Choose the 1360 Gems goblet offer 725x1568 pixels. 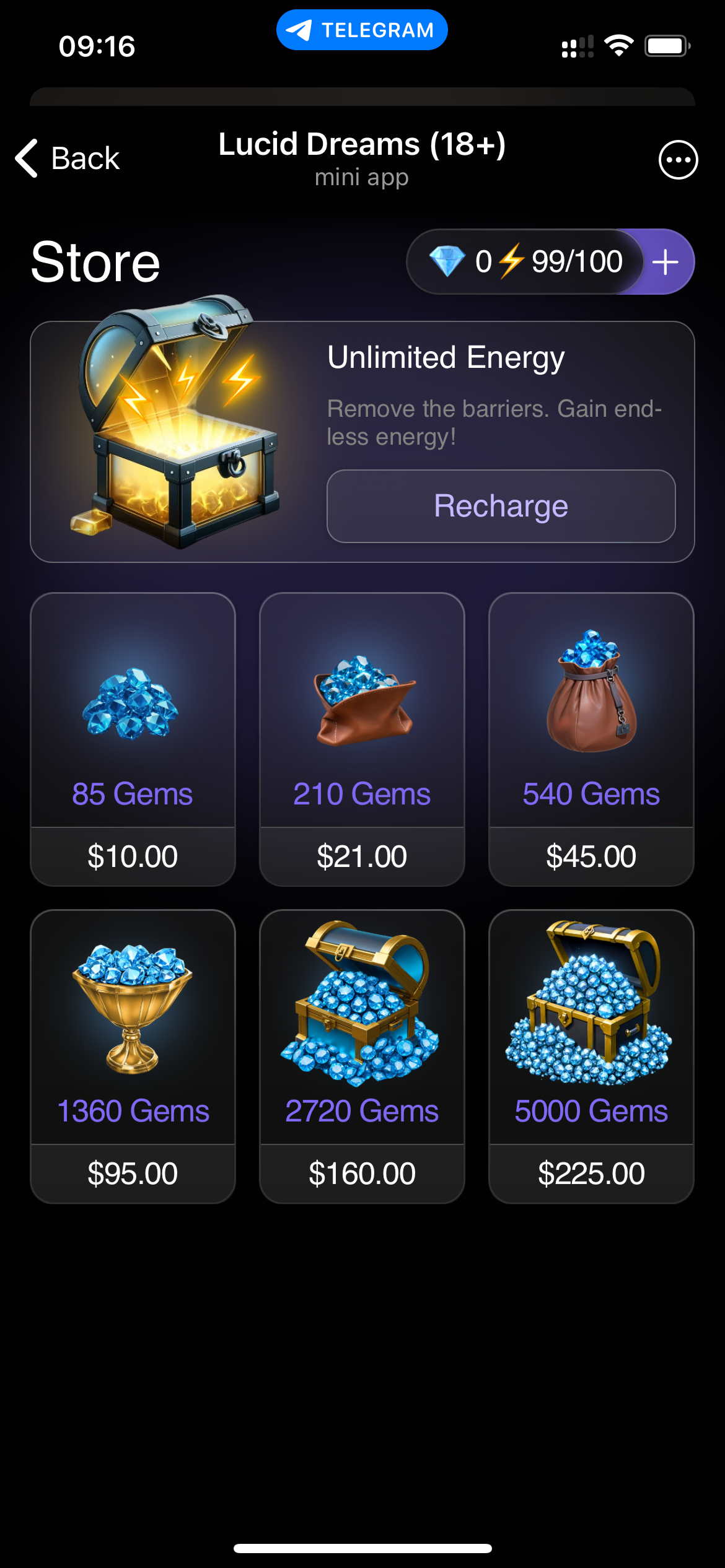tap(133, 1056)
